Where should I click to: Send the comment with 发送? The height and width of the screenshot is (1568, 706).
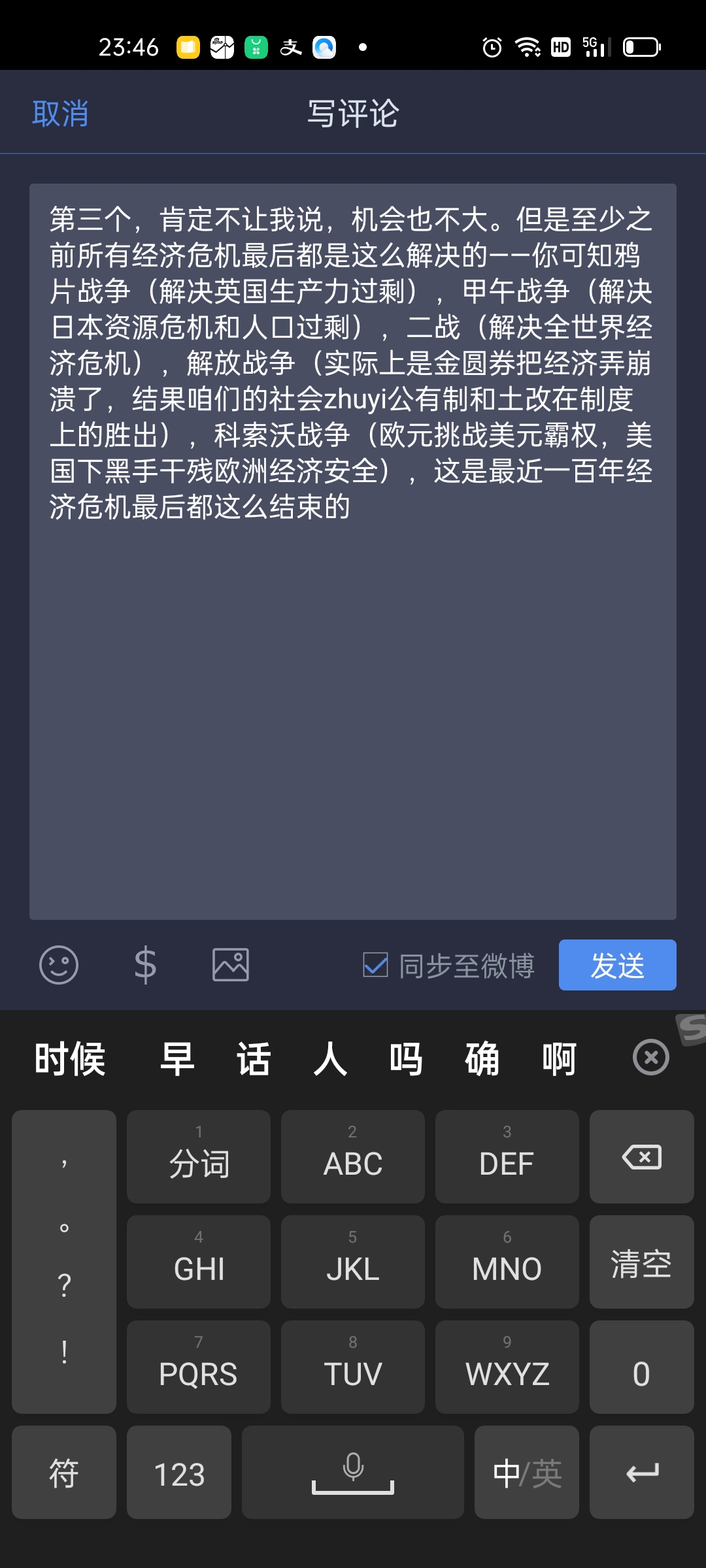617,965
